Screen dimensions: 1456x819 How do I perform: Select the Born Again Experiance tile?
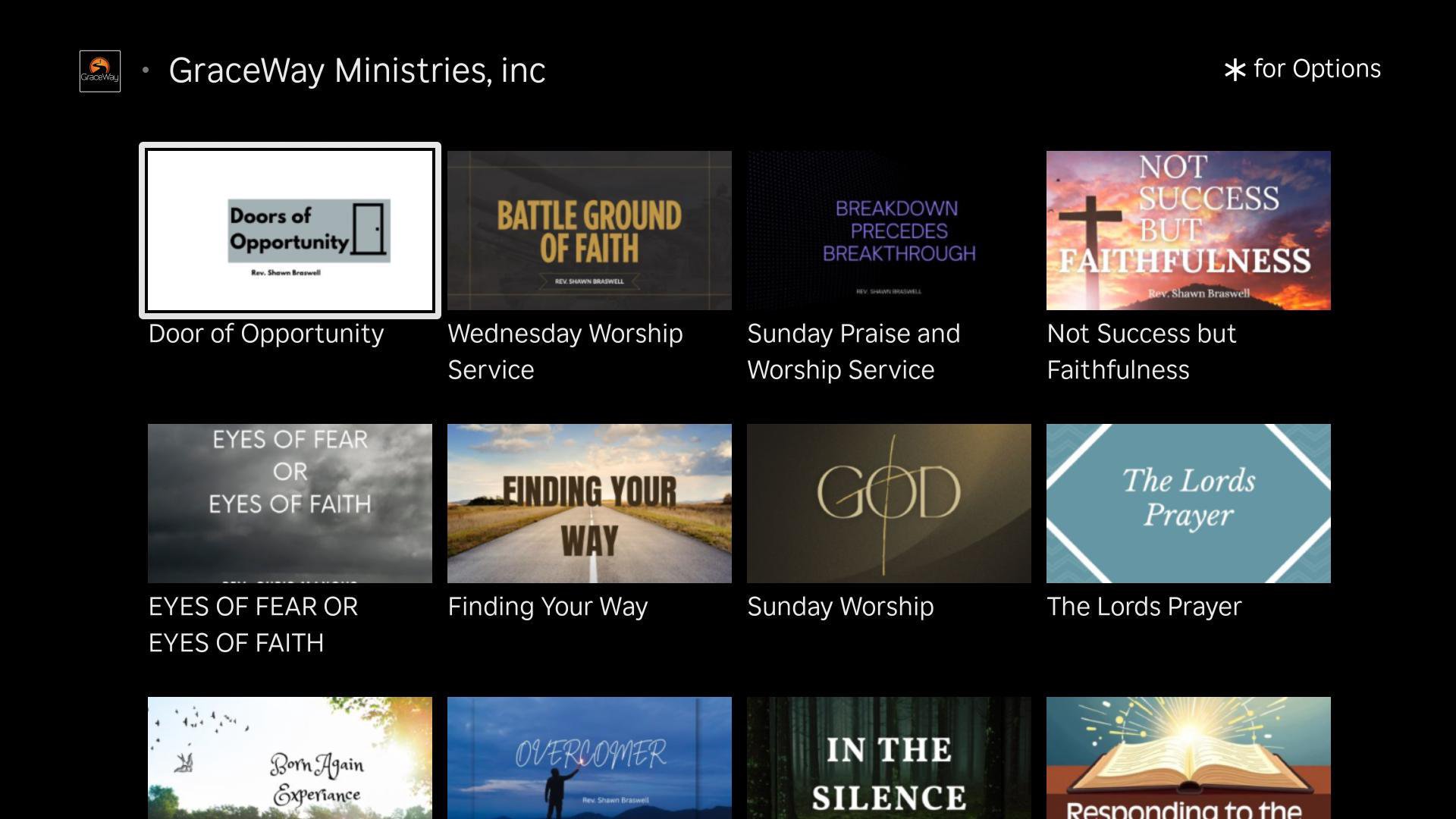coord(290,758)
